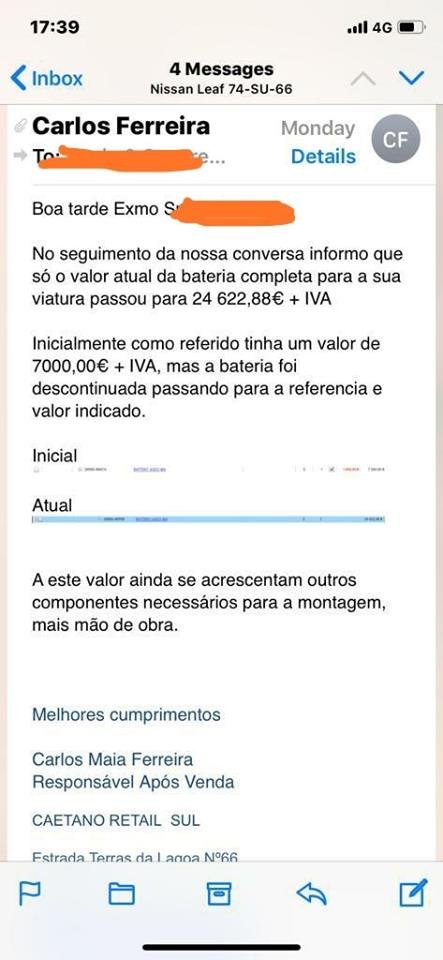Open the Inicial attached image

209,470
